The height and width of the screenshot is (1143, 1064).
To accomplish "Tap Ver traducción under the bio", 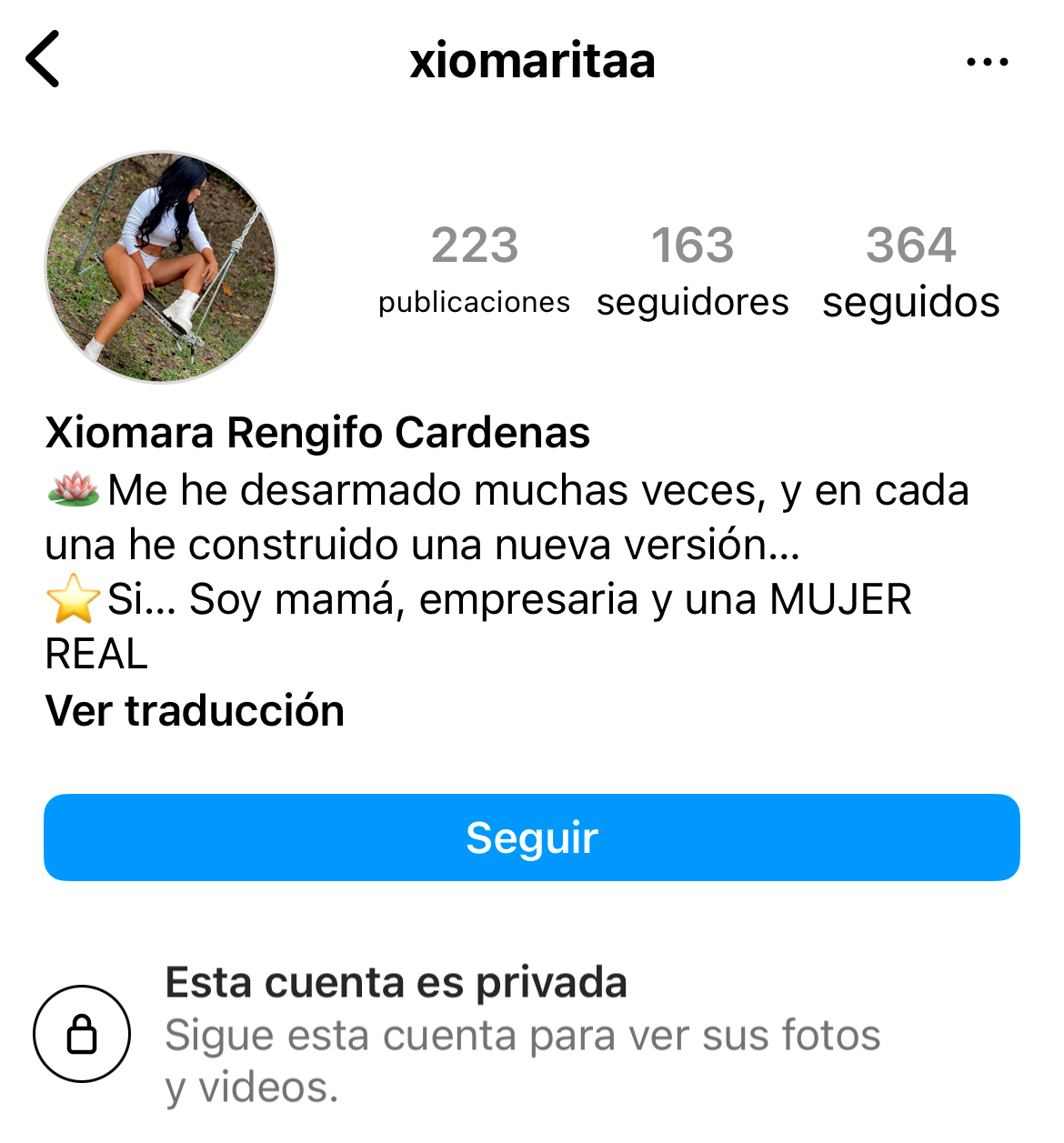I will pos(195,711).
